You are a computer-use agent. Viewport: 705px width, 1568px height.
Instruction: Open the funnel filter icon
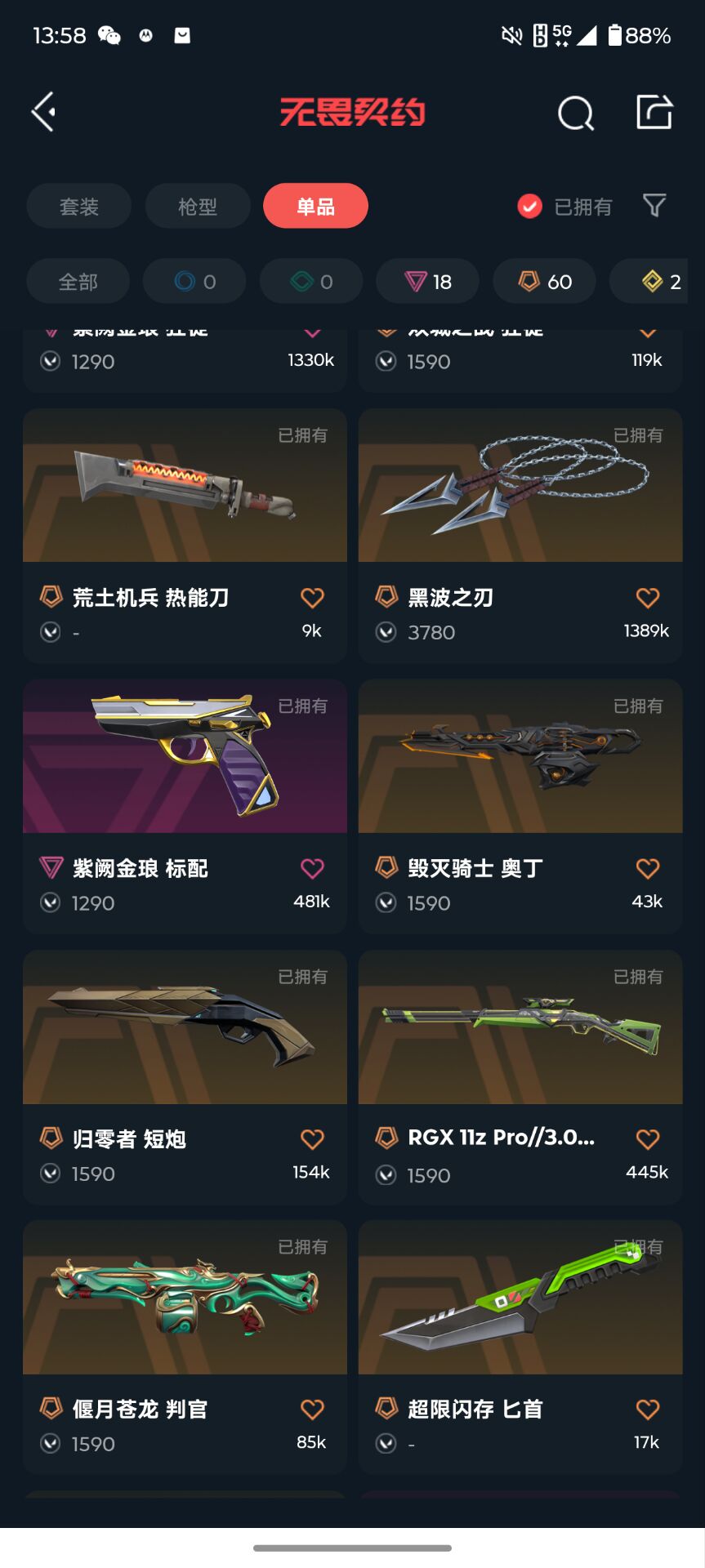[654, 206]
